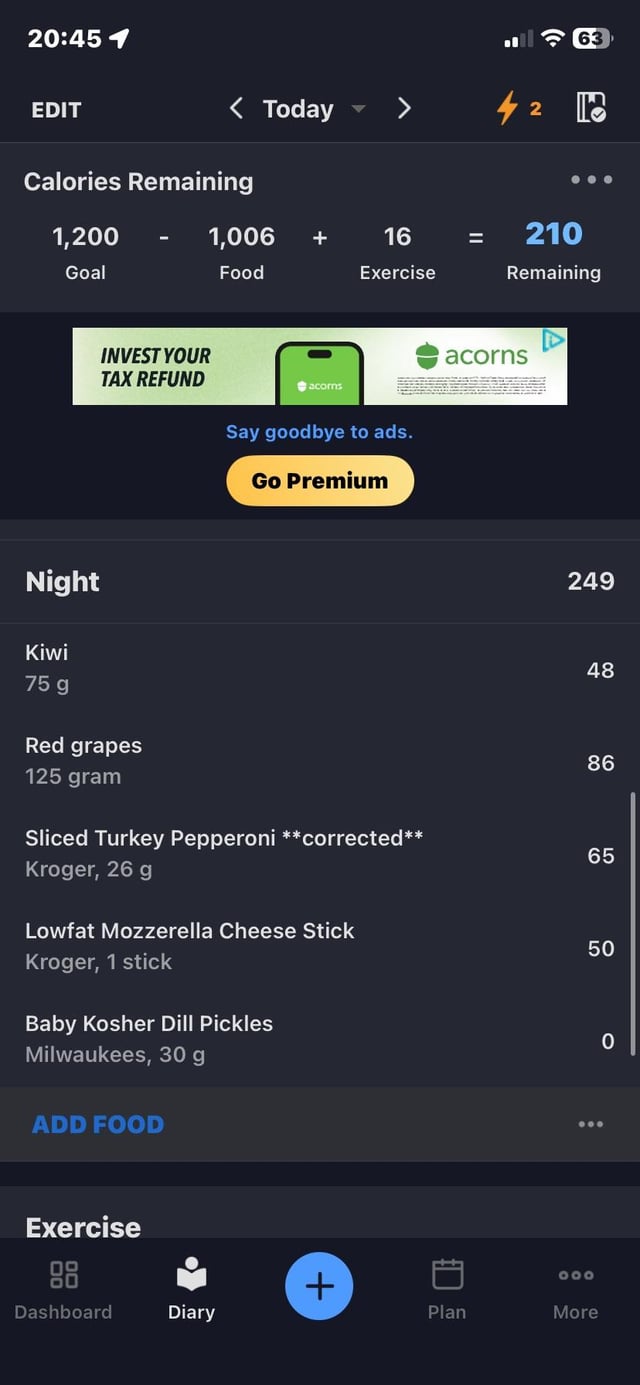Open the streak lightning icon
Image resolution: width=640 pixels, height=1385 pixels.
click(518, 109)
